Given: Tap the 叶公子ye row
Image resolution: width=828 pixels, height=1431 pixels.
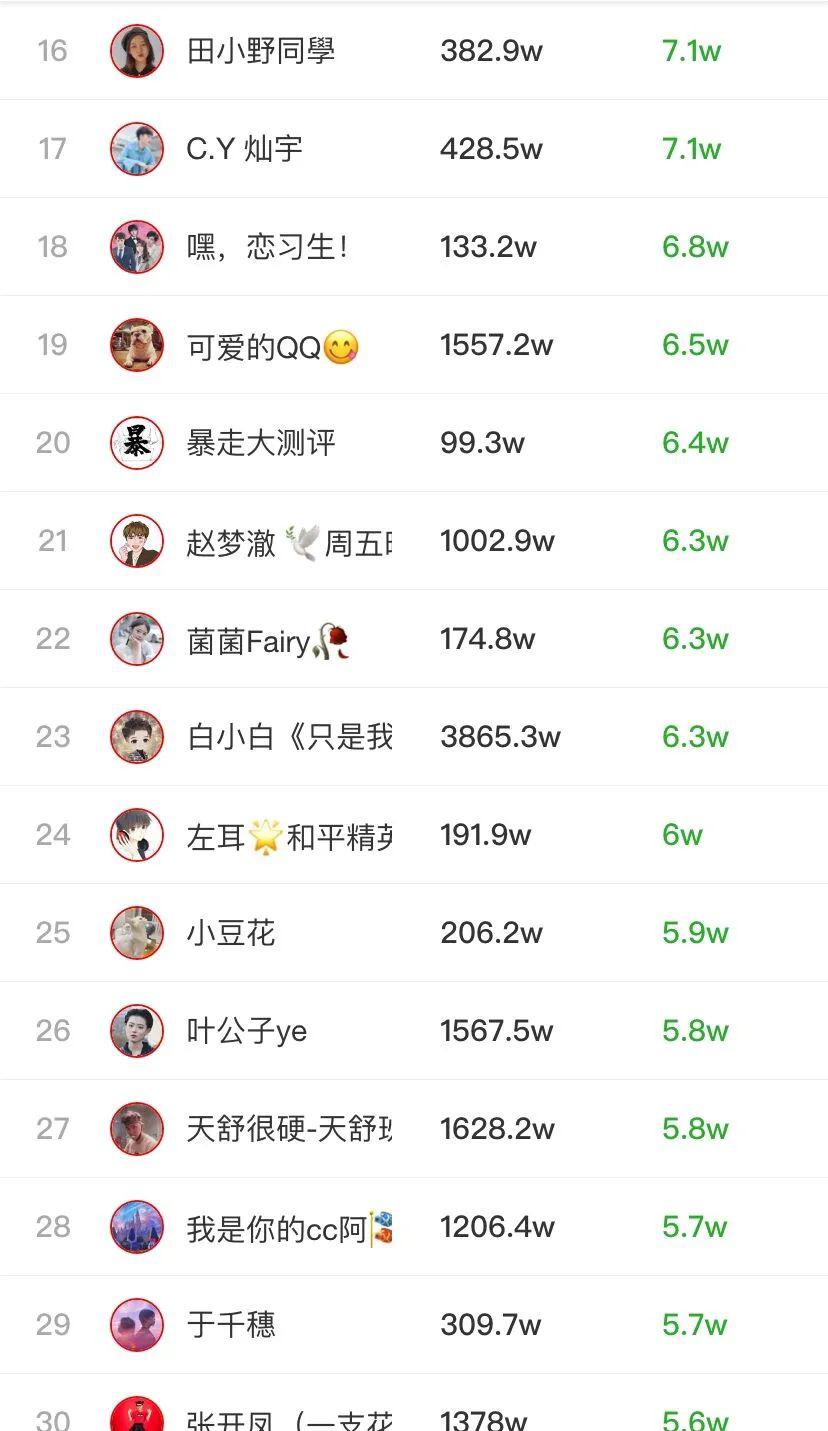Looking at the screenshot, I should click(x=414, y=1031).
